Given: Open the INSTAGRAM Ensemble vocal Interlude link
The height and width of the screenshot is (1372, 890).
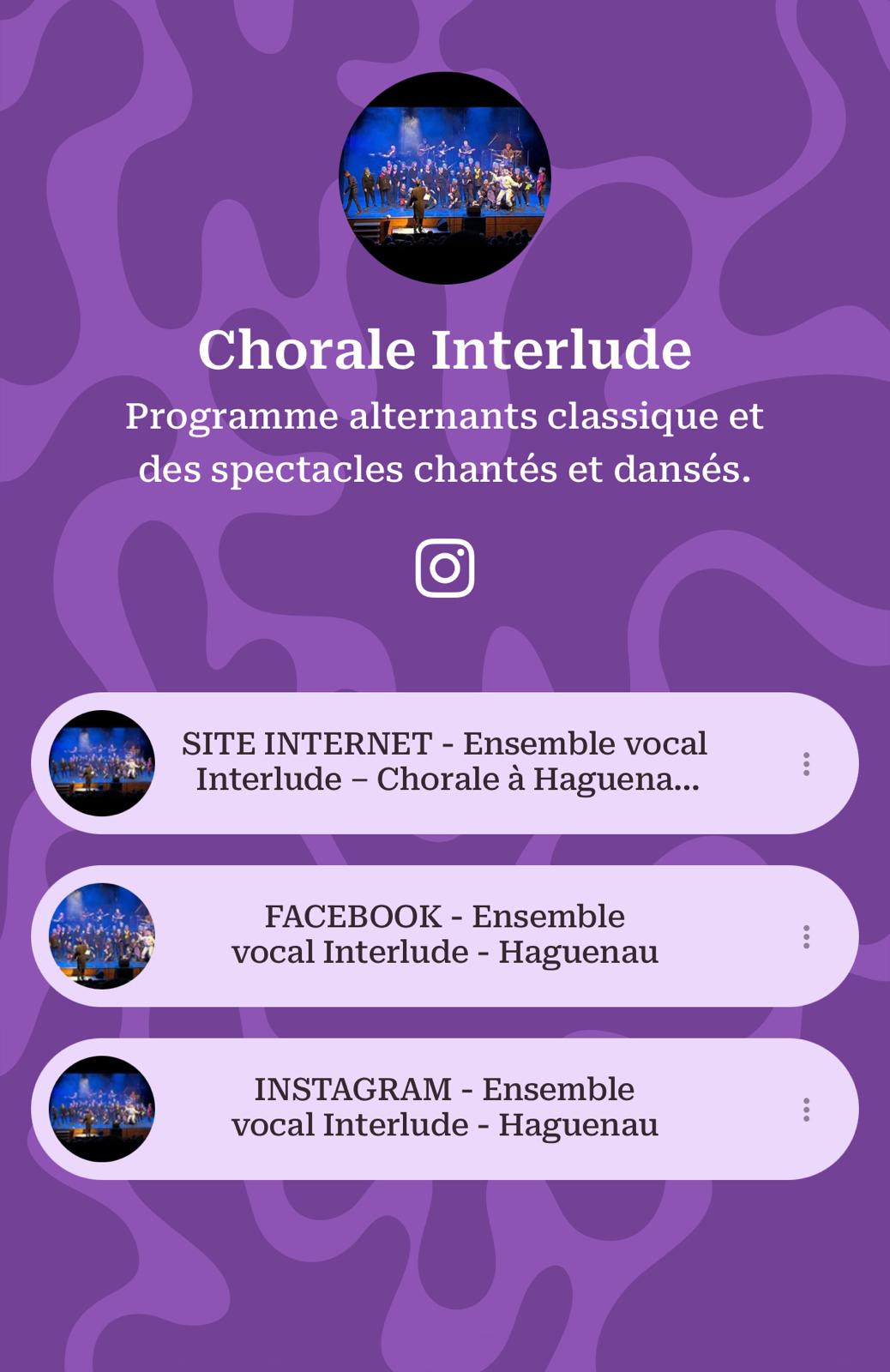Looking at the screenshot, I should click(445, 1109).
